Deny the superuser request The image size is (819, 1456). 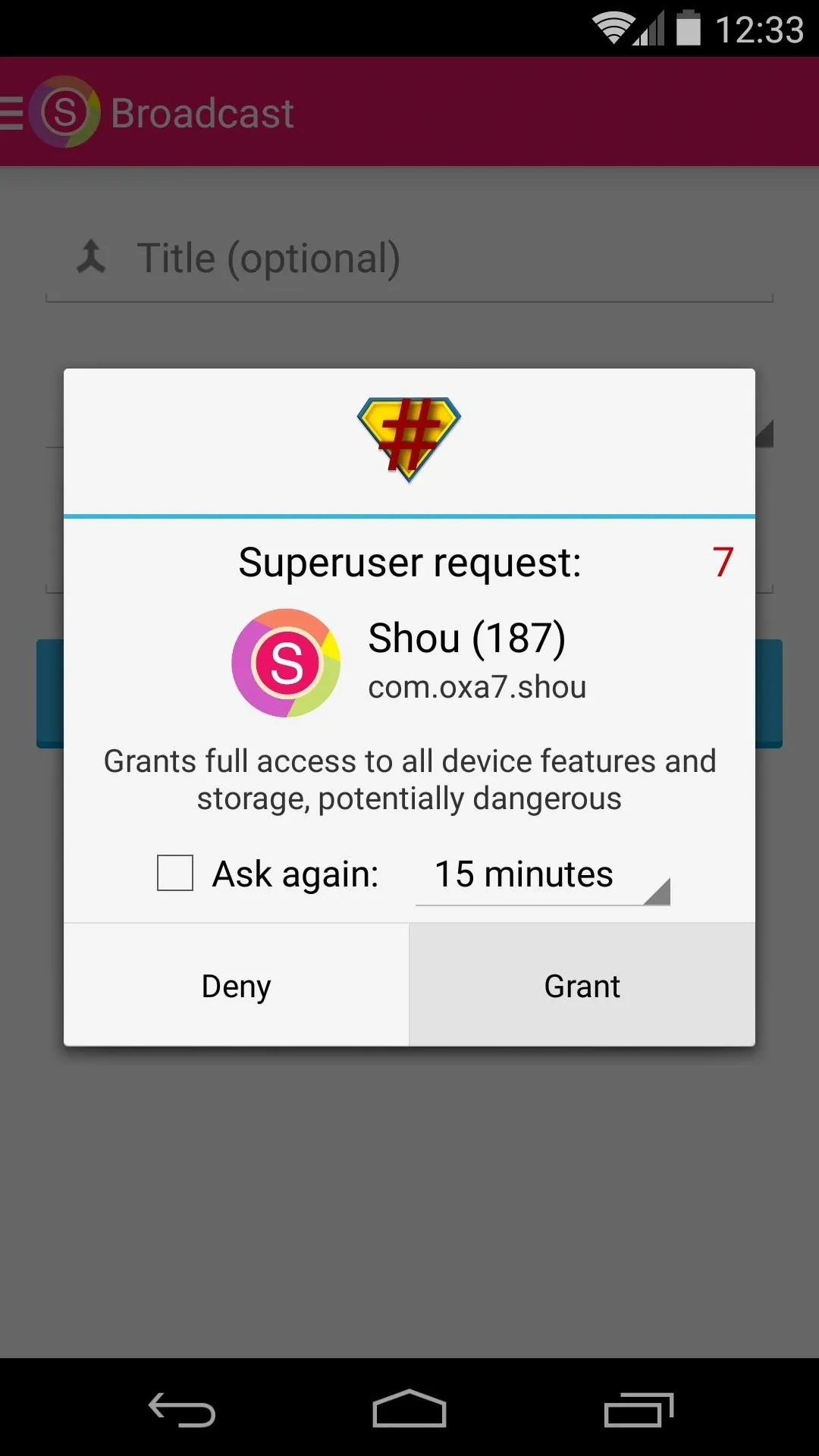coord(236,985)
